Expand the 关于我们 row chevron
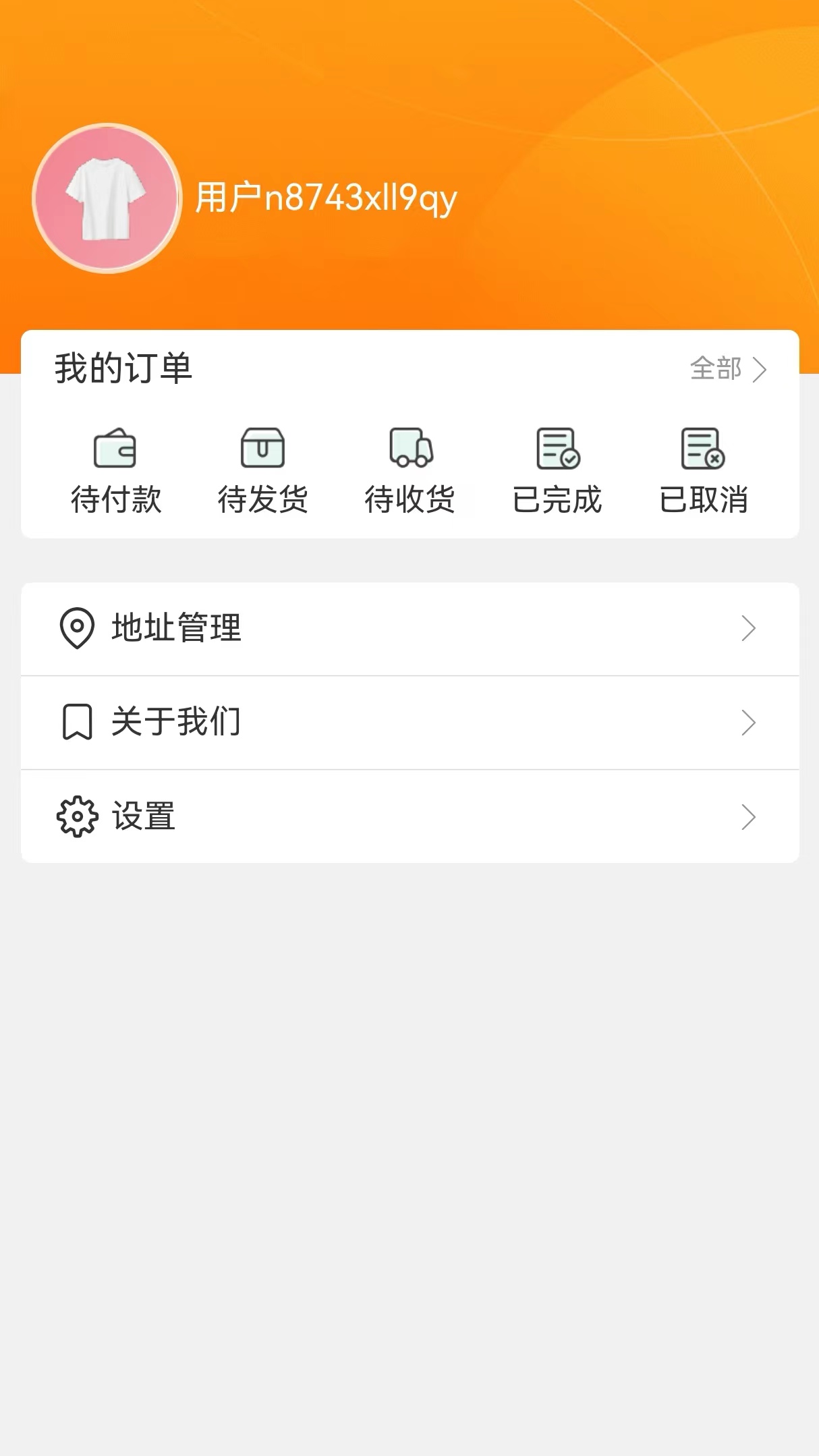The width and height of the screenshot is (819, 1456). click(749, 722)
